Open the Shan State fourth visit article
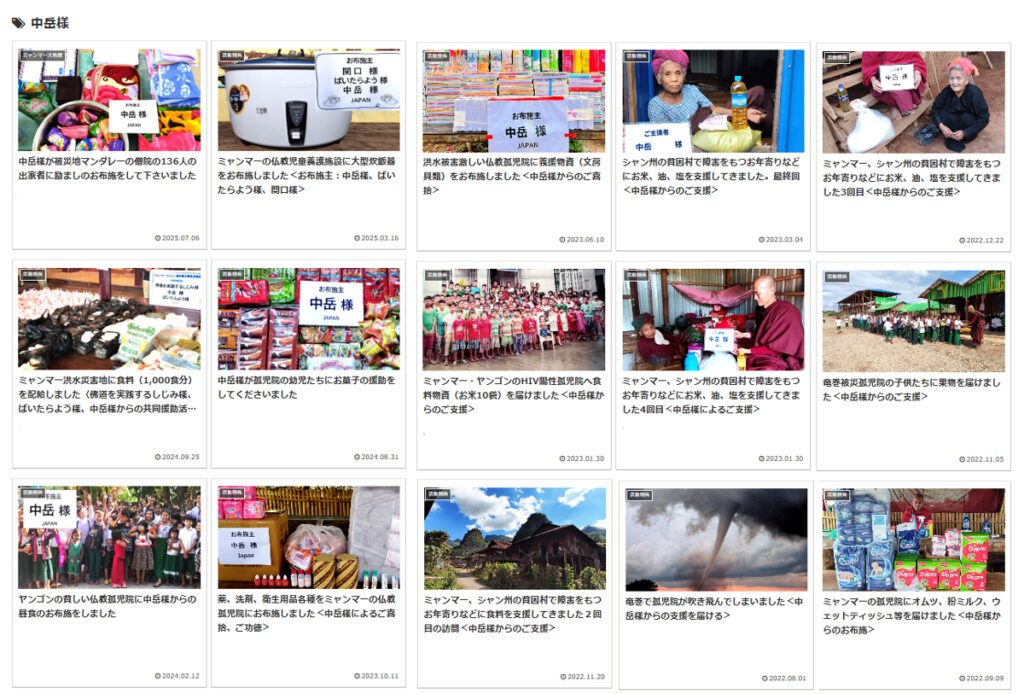This screenshot has height=694, width=1024. [x=712, y=395]
